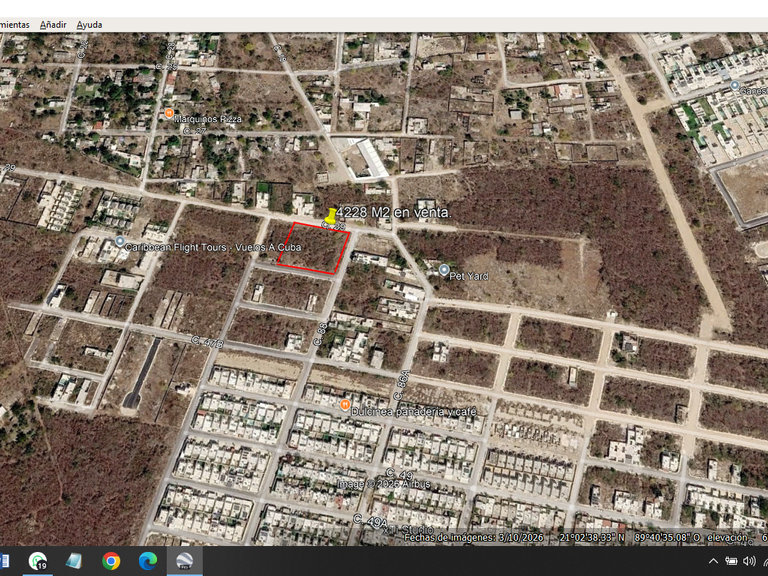Open the Marquinos Pizza place marker
Image resolution: width=768 pixels, height=576 pixels.
(x=169, y=114)
